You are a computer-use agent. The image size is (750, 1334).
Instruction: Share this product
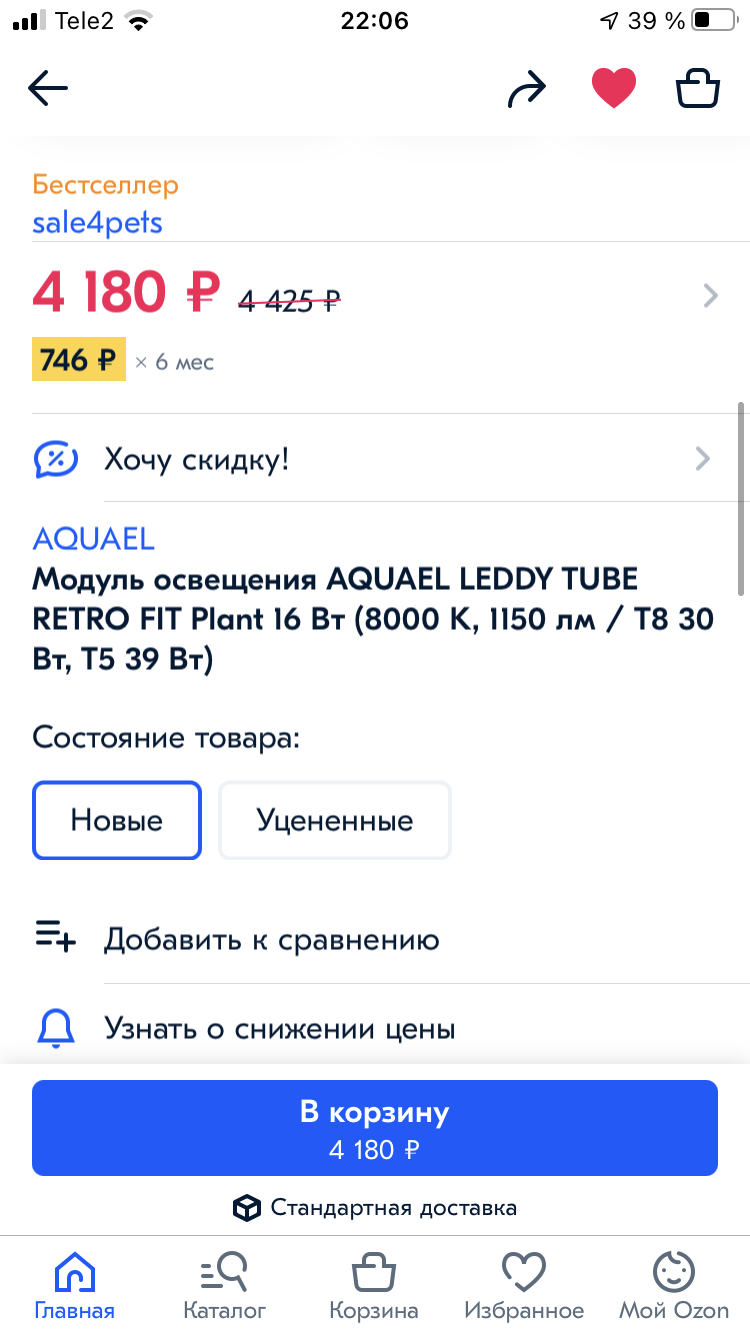click(x=527, y=89)
